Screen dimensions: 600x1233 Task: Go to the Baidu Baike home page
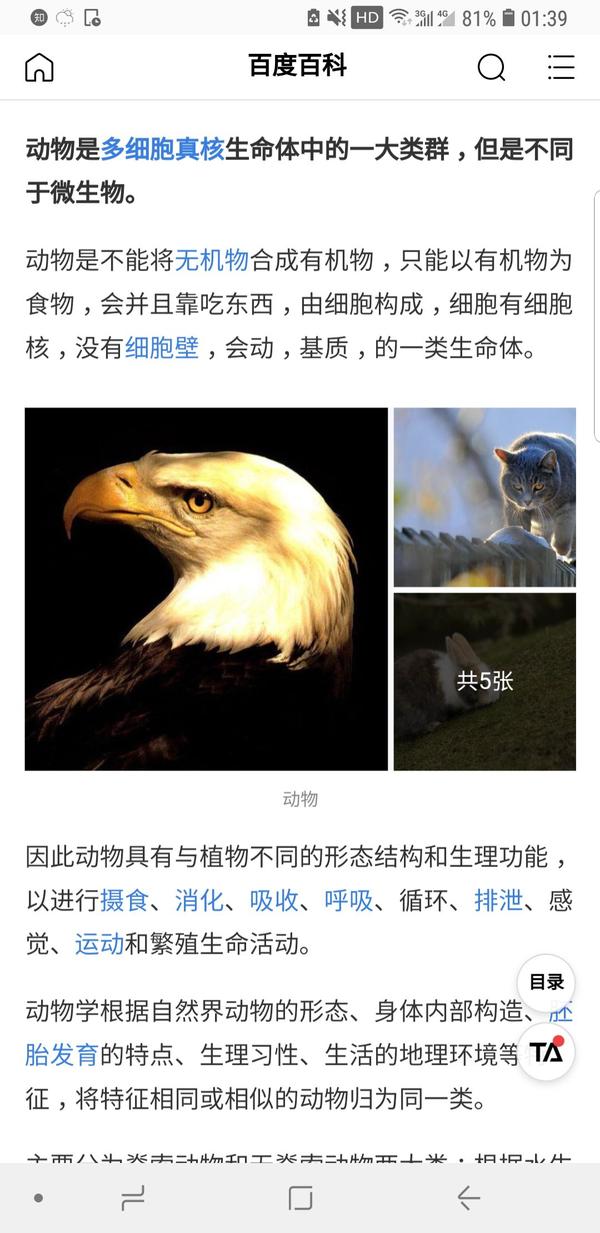(x=39, y=67)
